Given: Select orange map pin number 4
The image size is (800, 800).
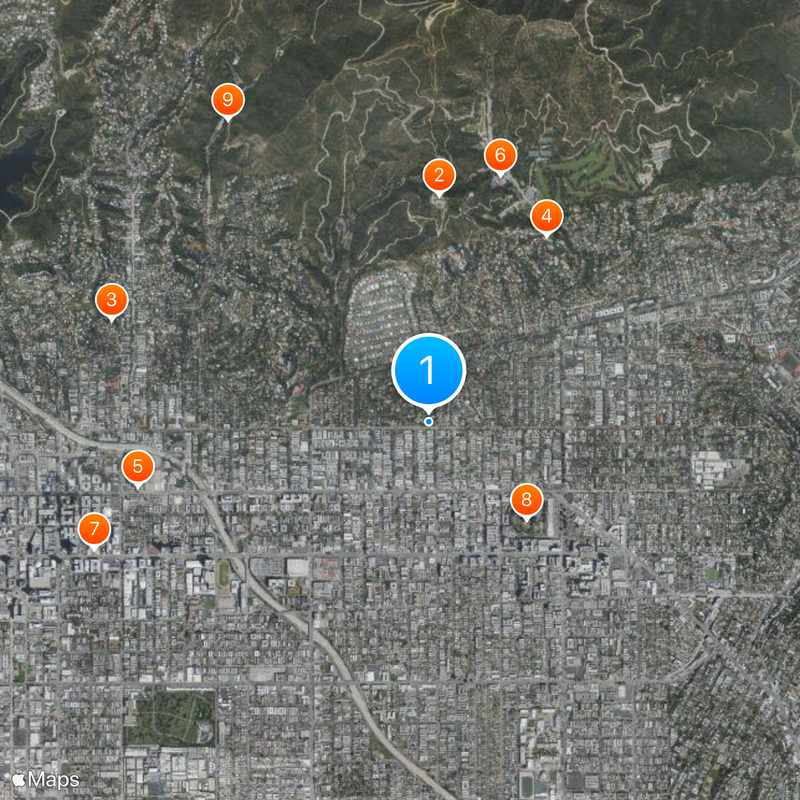Looking at the screenshot, I should 546,216.
